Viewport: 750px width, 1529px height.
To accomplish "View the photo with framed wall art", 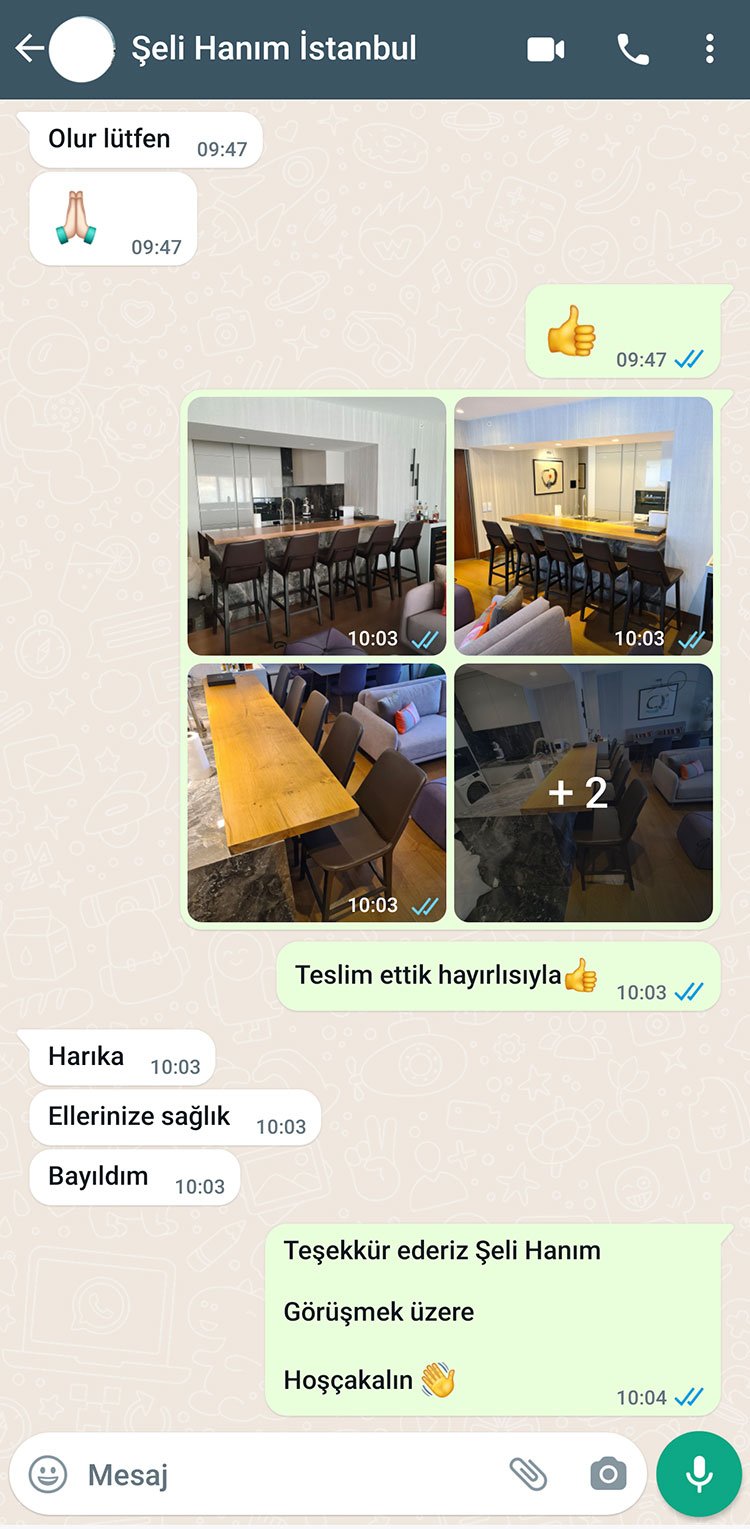I will pos(584,525).
